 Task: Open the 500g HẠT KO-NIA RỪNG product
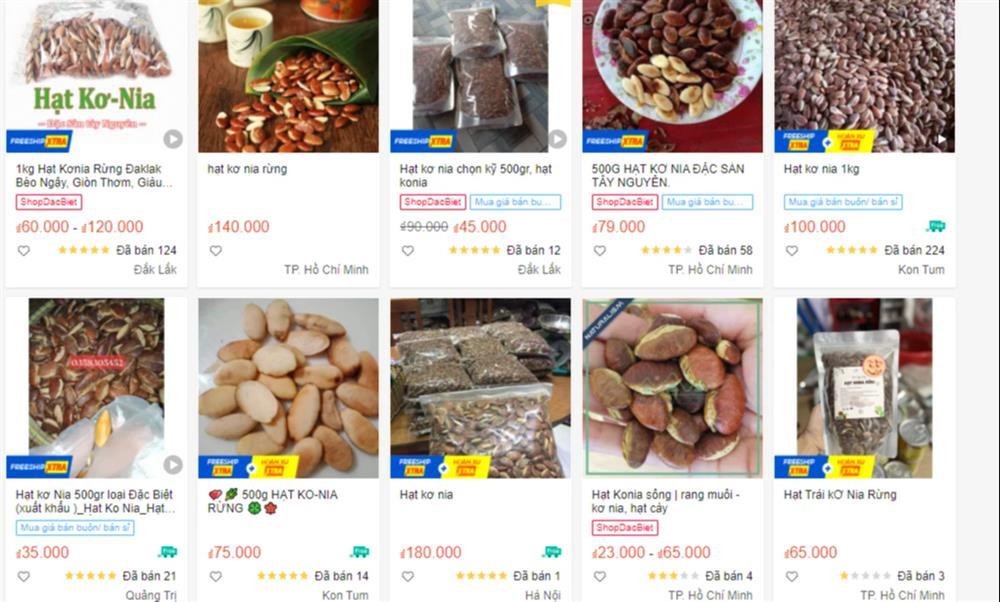(x=272, y=501)
